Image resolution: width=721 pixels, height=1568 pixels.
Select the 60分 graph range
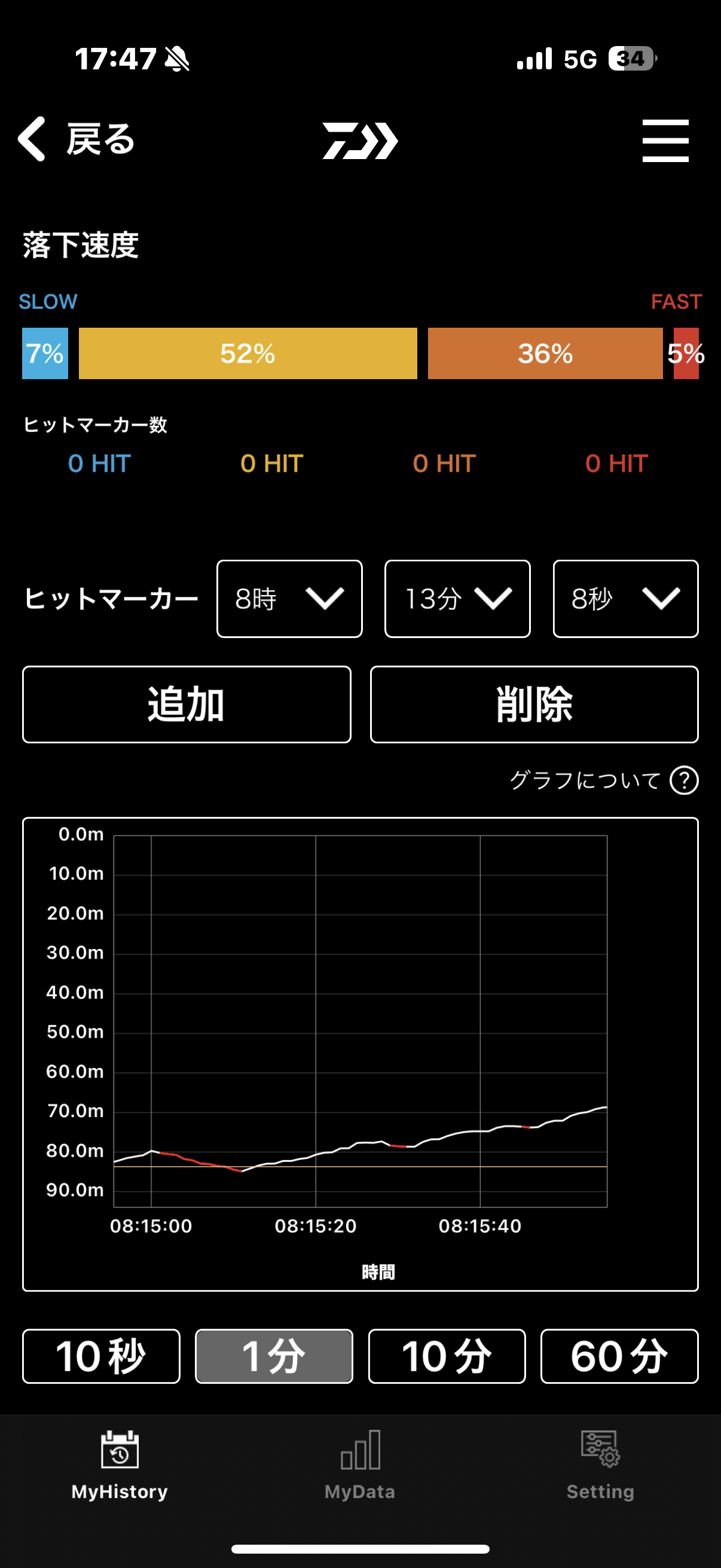(x=619, y=1356)
